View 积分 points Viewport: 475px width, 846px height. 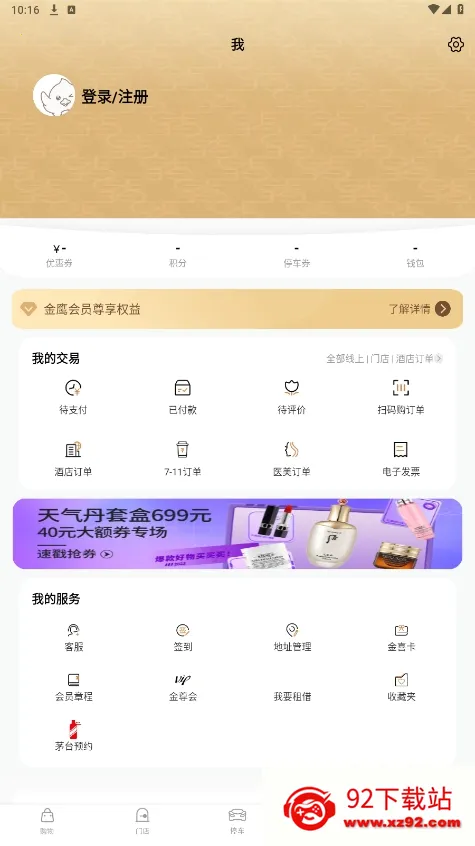tap(178, 256)
